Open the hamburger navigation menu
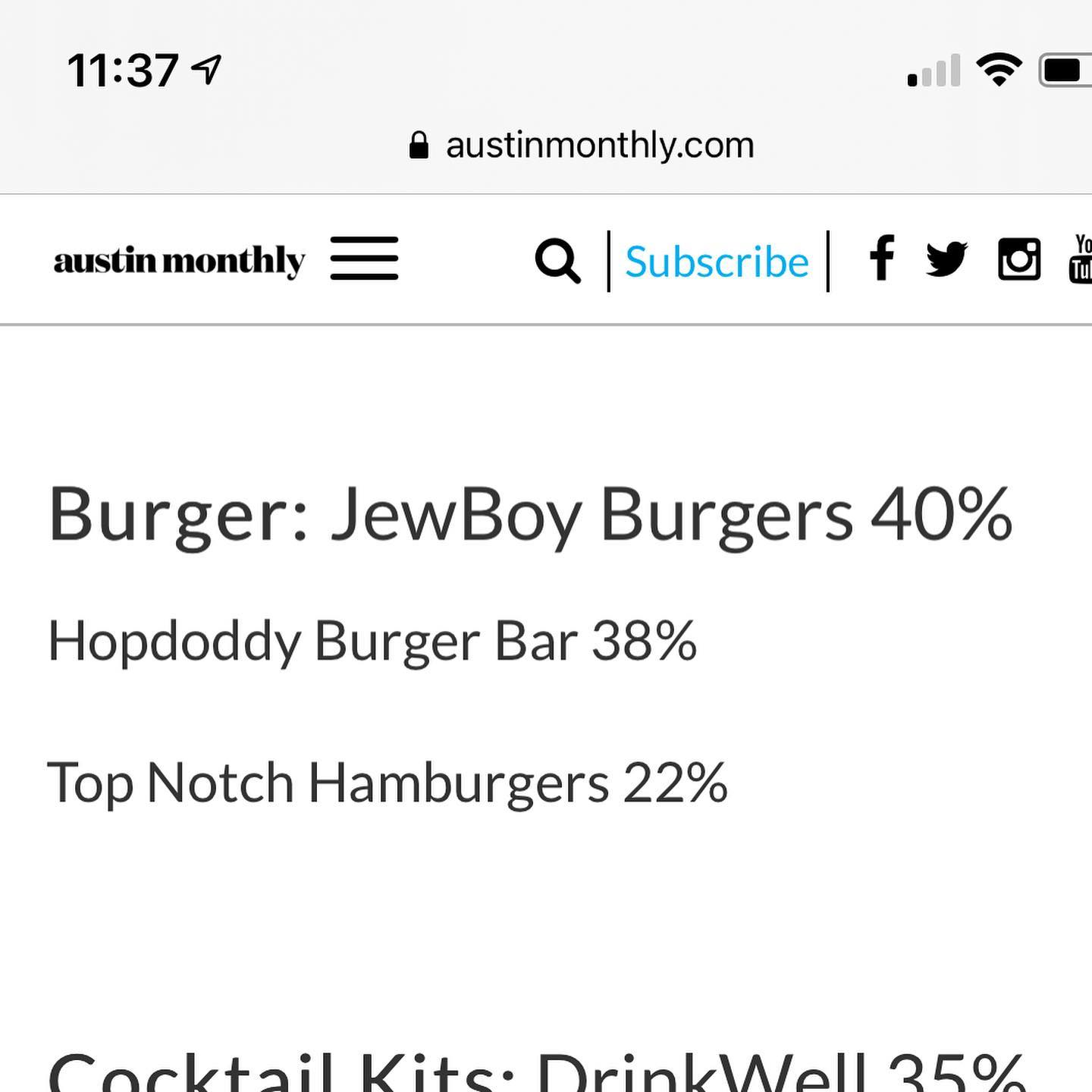 (x=364, y=259)
